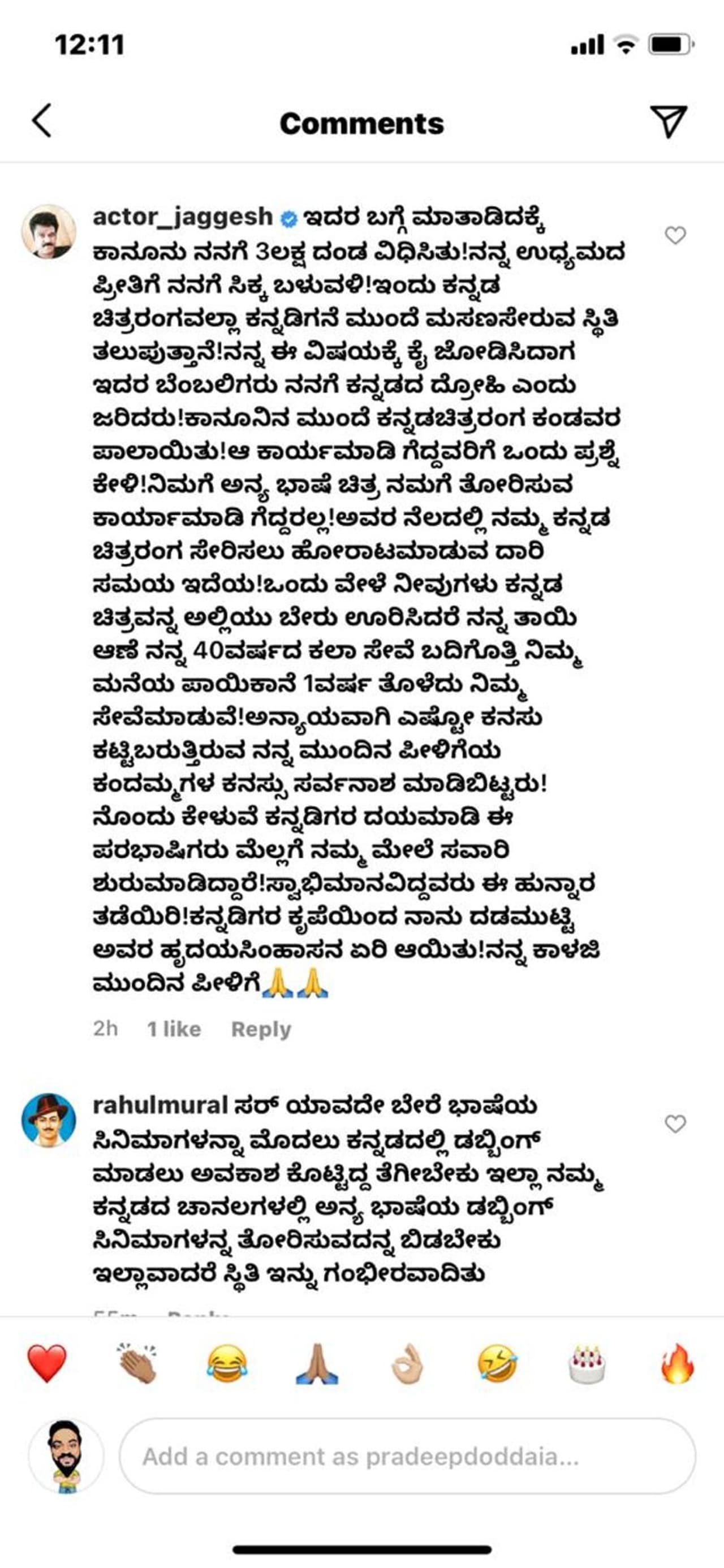This screenshot has width=724, height=1568.
Task: Open the actor_jaggesh username link
Action: coord(183,217)
